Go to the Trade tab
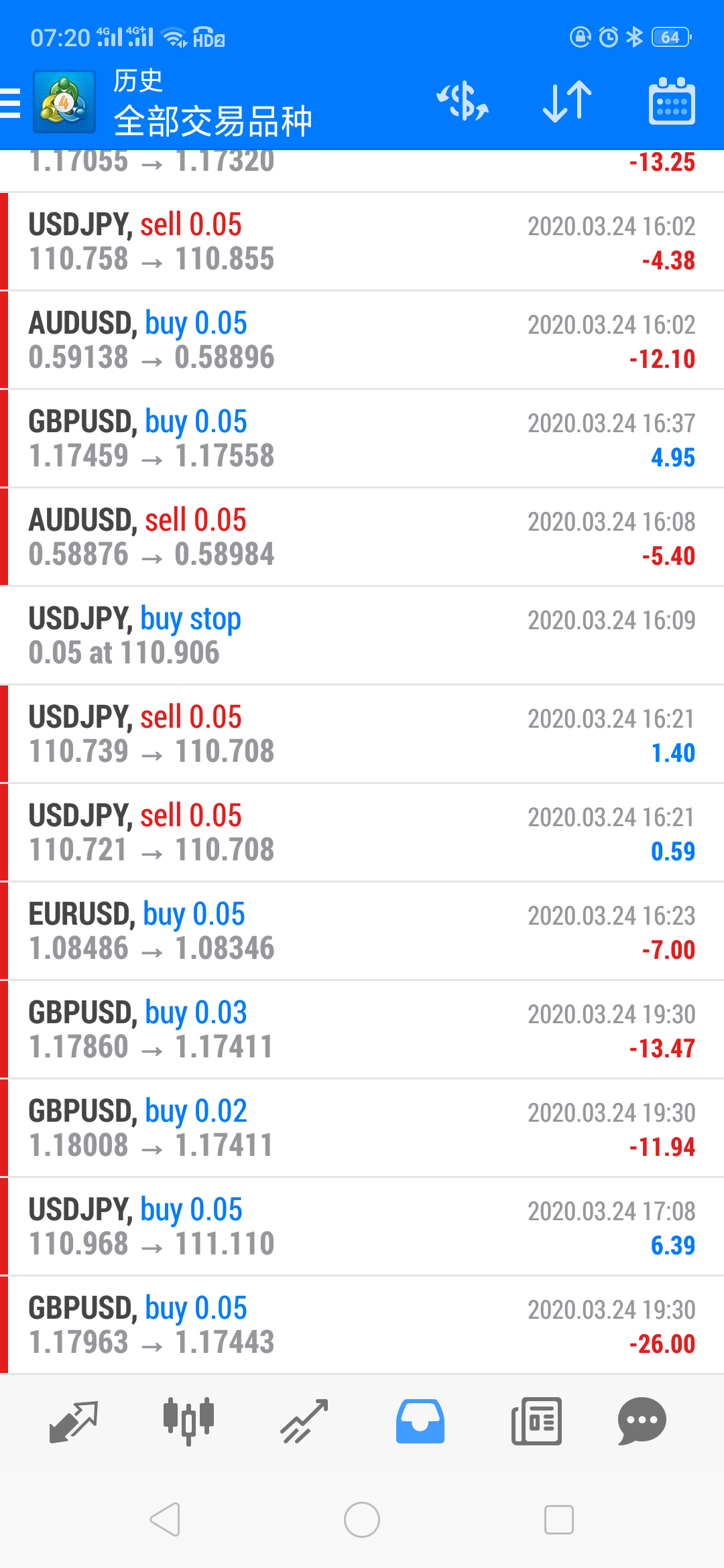The width and height of the screenshot is (724, 1568). click(304, 1421)
